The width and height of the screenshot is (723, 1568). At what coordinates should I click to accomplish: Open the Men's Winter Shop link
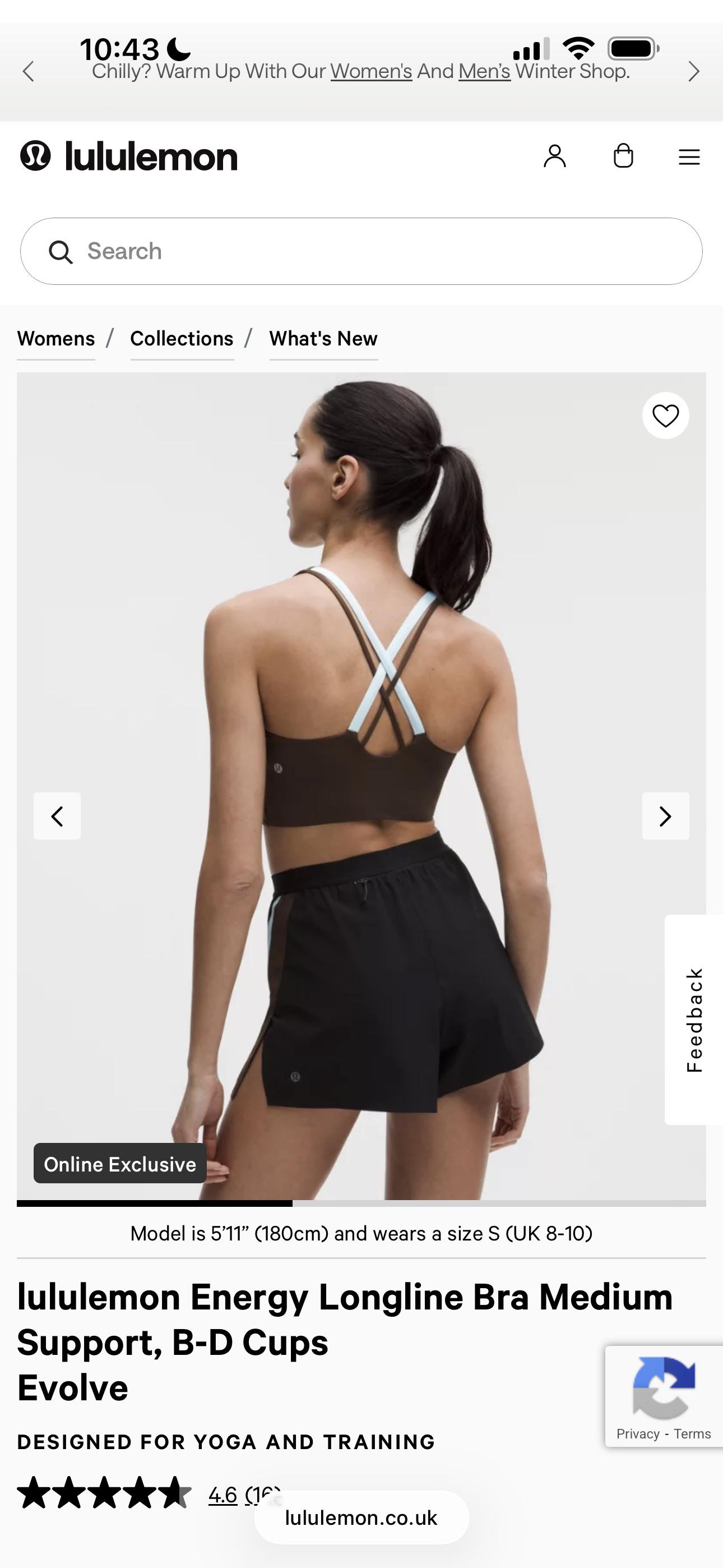(x=484, y=72)
